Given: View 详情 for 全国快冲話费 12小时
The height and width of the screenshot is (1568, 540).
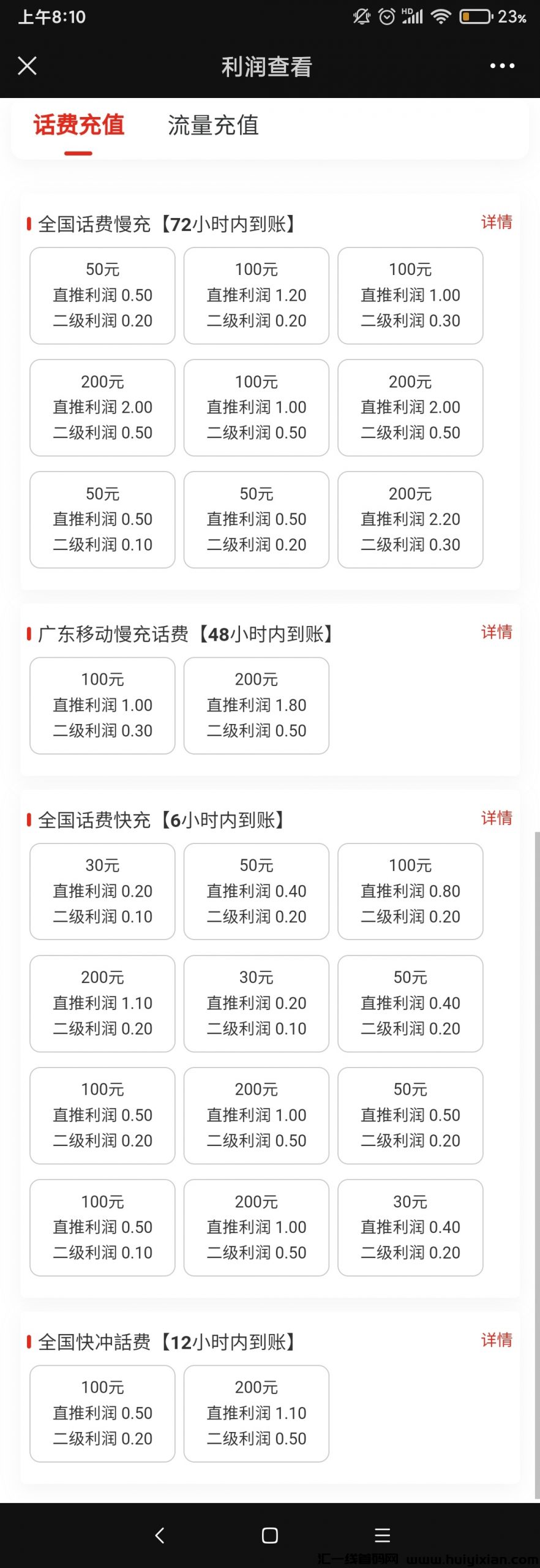Looking at the screenshot, I should [496, 1340].
